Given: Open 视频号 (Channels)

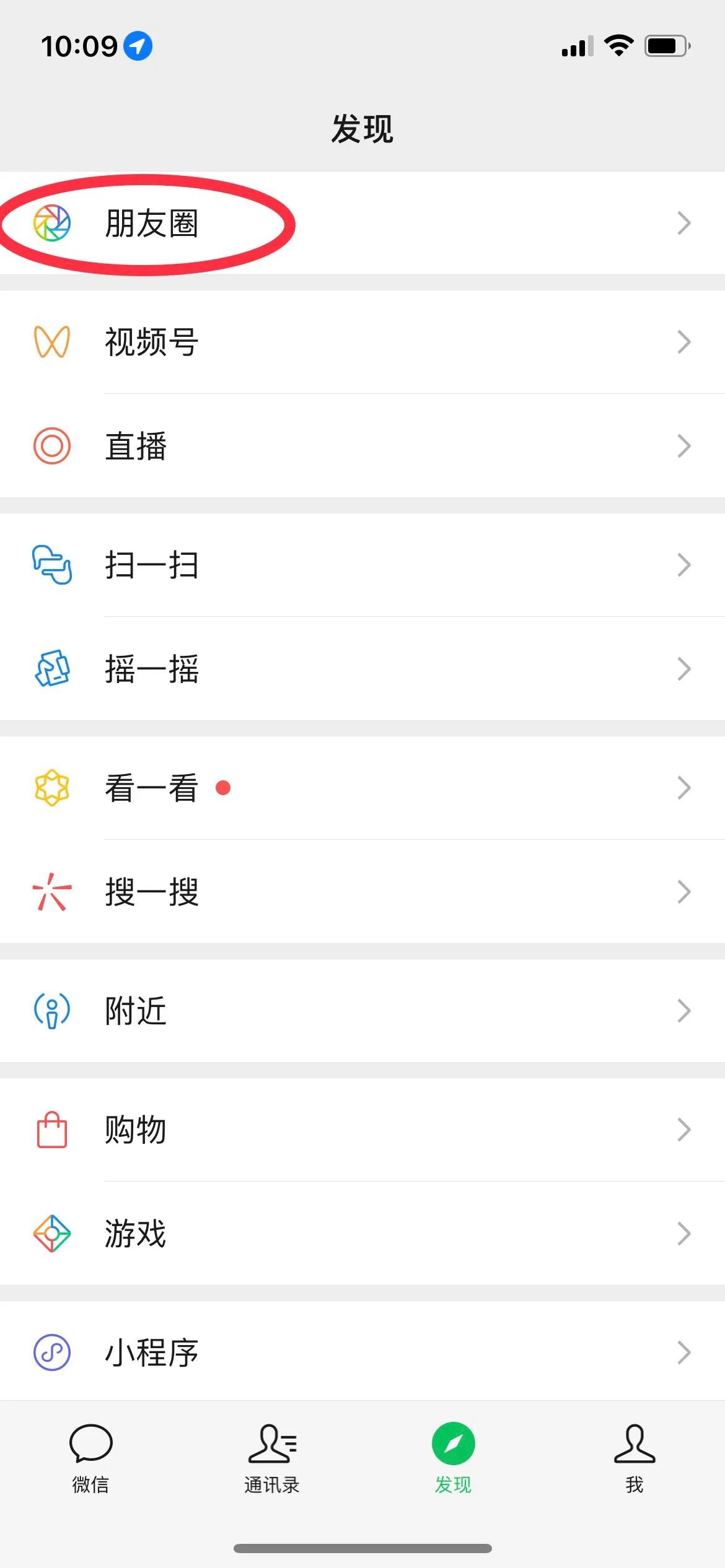Looking at the screenshot, I should click(x=151, y=342).
